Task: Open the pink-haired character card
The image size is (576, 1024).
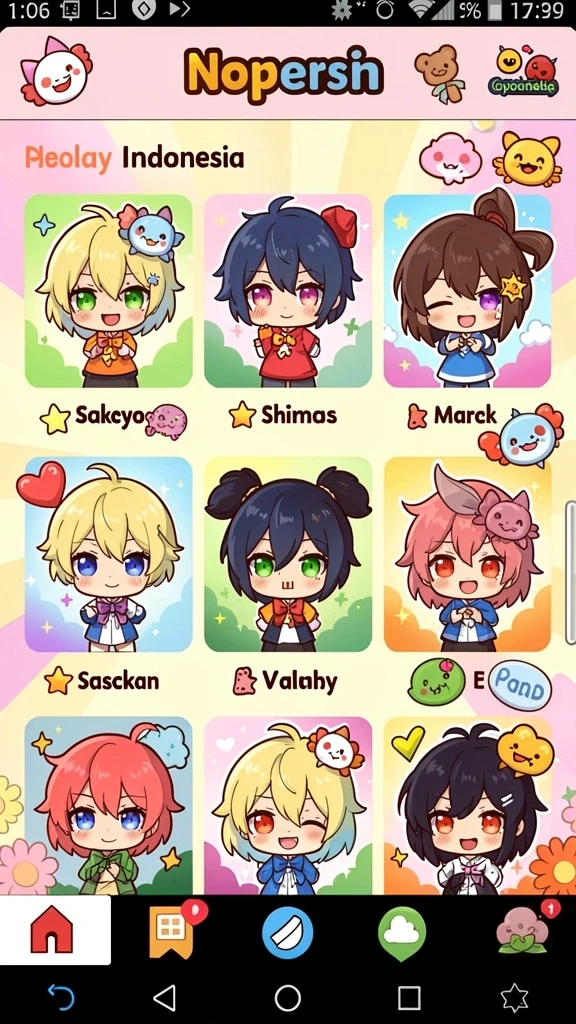Action: tap(467, 554)
